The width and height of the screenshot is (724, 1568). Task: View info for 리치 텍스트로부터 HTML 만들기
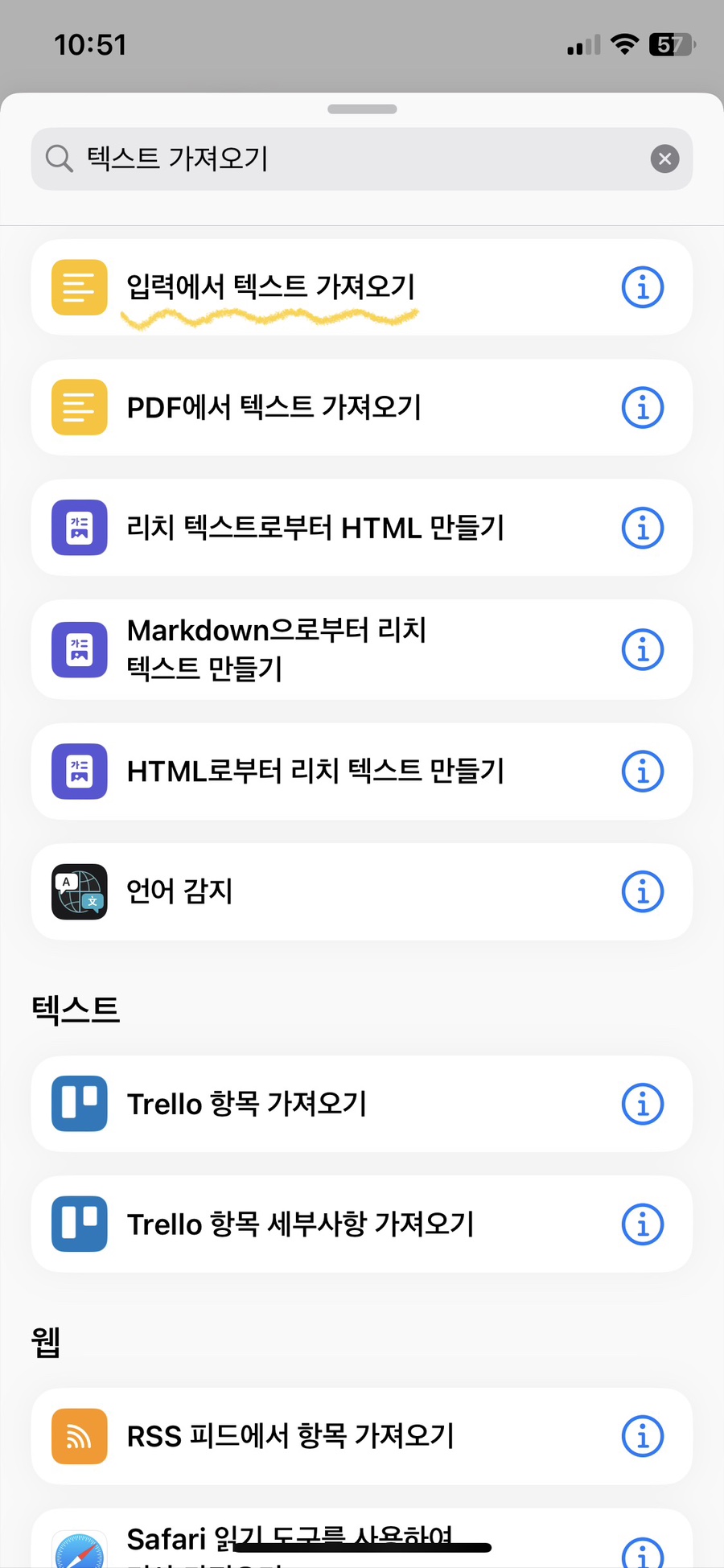click(x=642, y=528)
